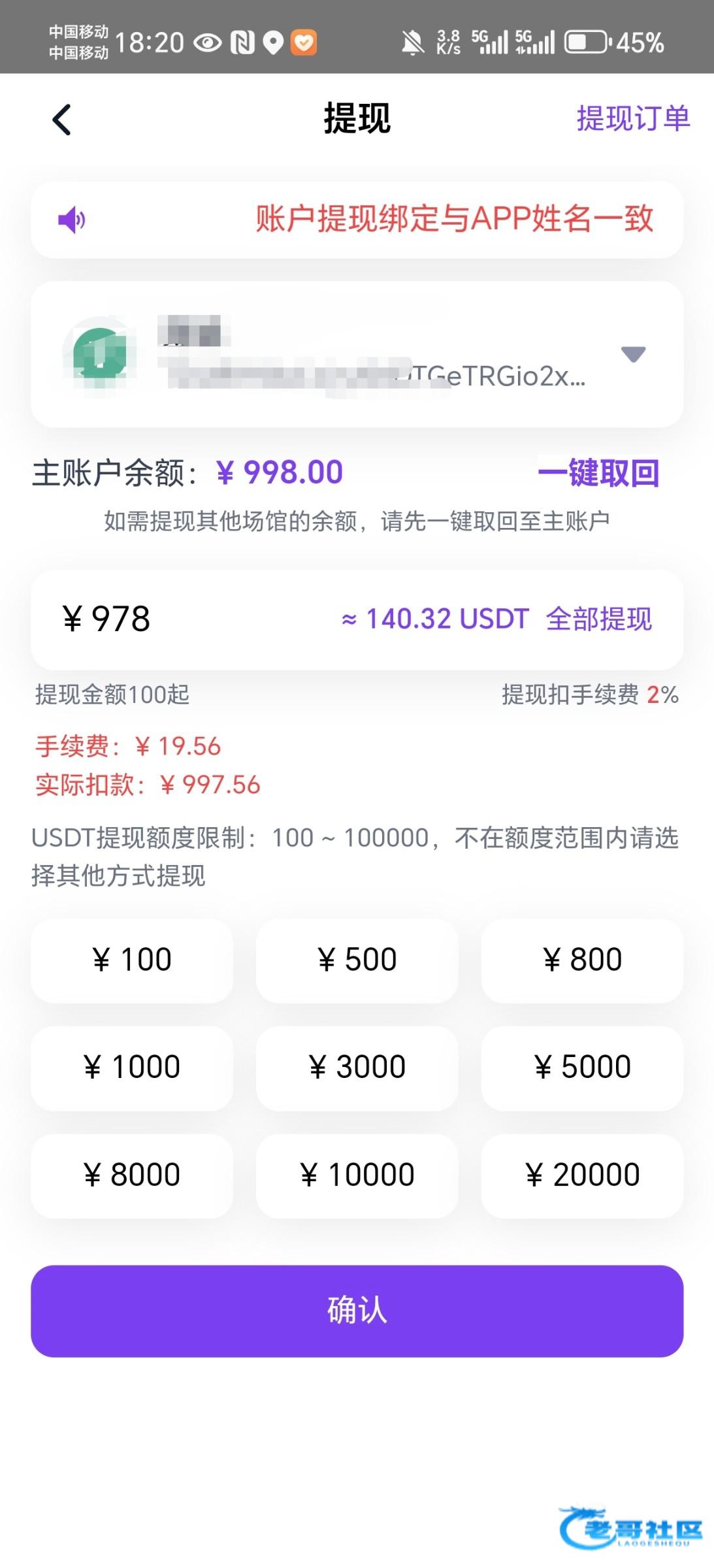714x1568 pixels.
Task: Choose 全部提现 to withdraw everything
Action: coord(598,619)
